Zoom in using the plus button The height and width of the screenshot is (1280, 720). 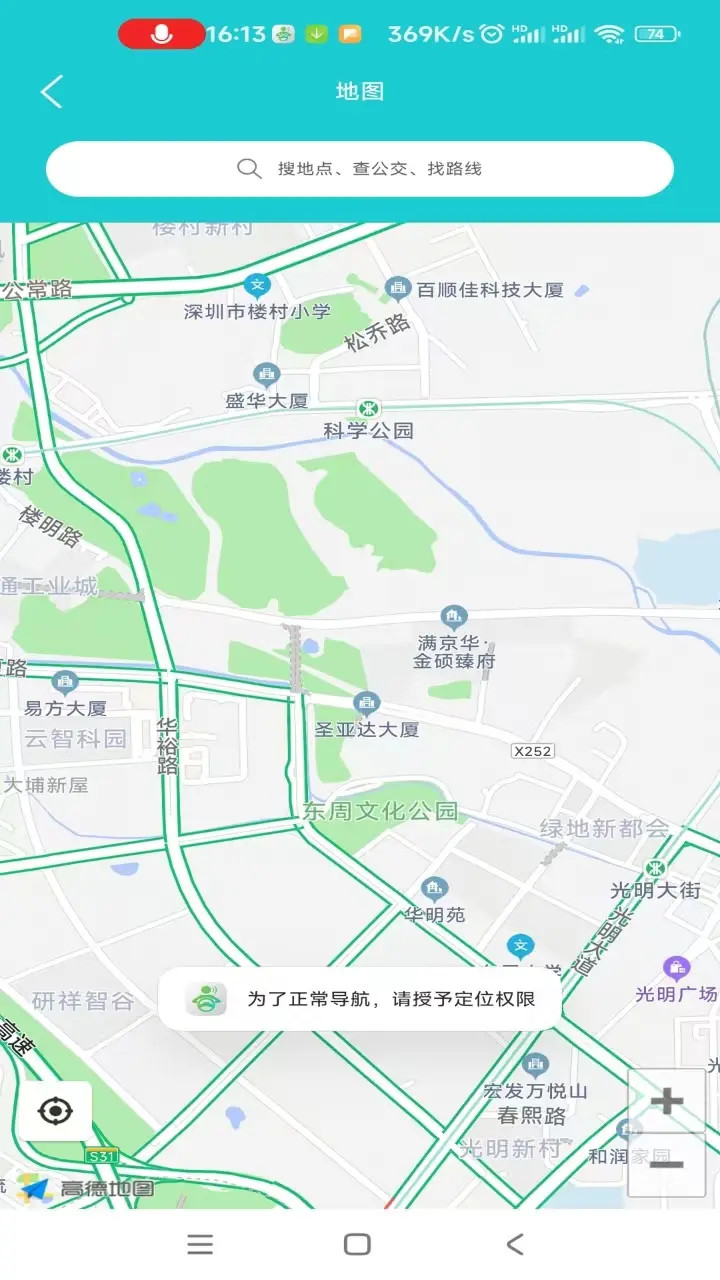pyautogui.click(x=668, y=1101)
